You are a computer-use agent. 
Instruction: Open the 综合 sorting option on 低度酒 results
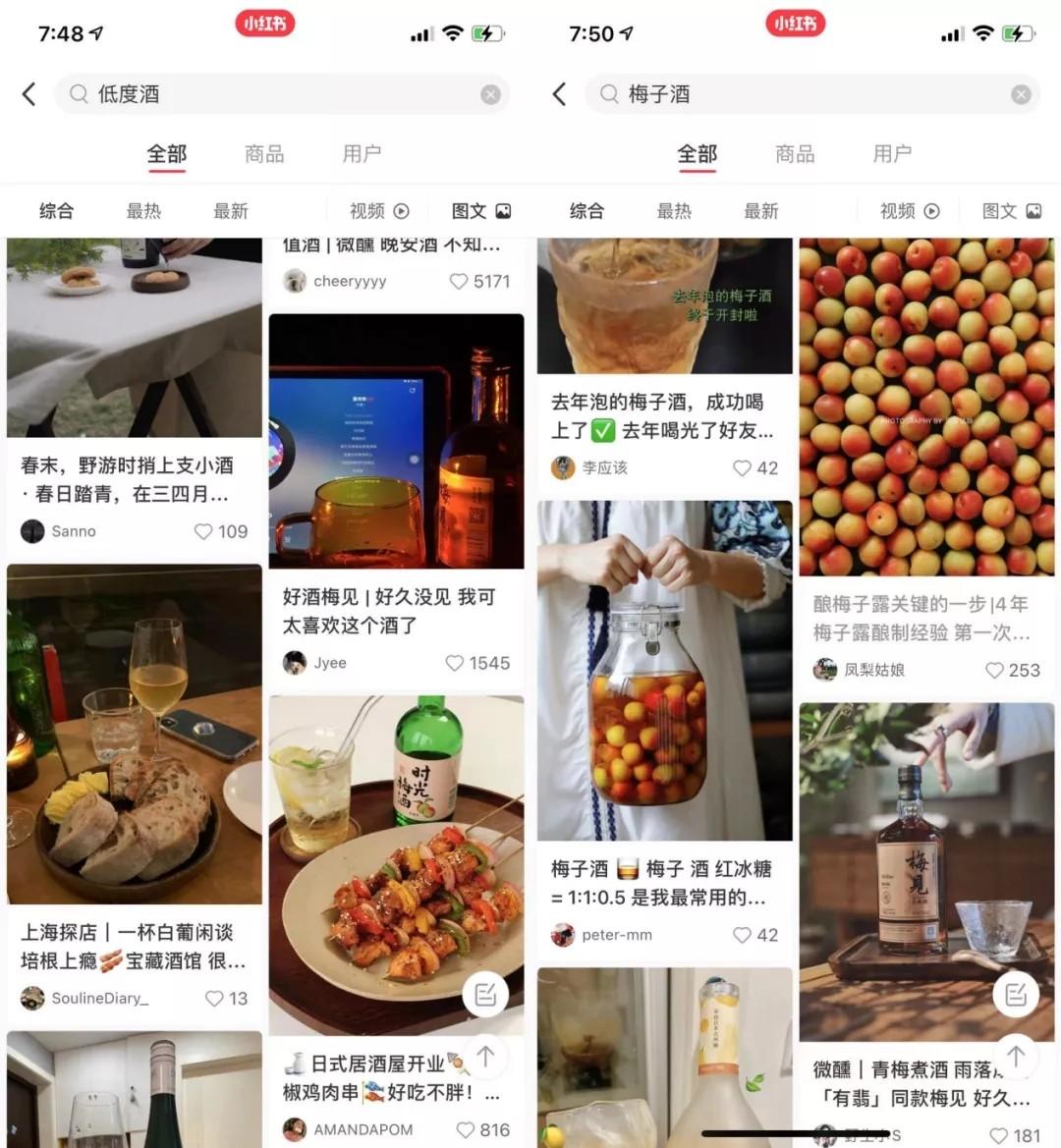[56, 210]
